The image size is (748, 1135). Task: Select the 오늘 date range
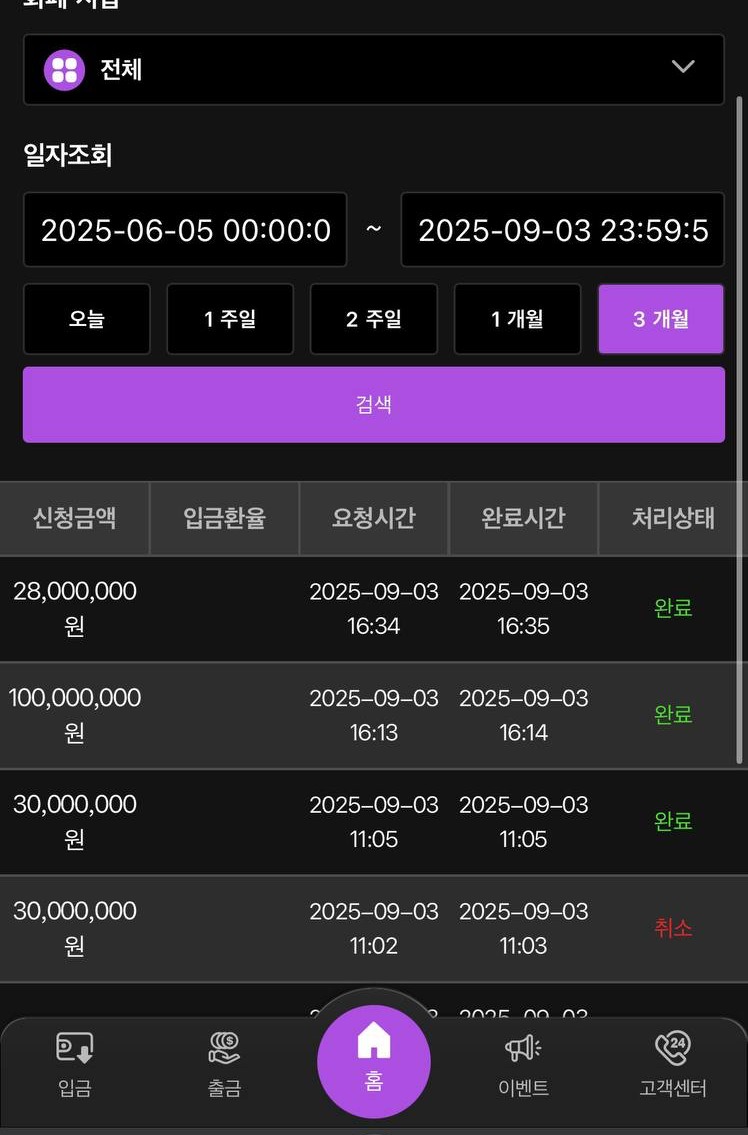(x=87, y=319)
